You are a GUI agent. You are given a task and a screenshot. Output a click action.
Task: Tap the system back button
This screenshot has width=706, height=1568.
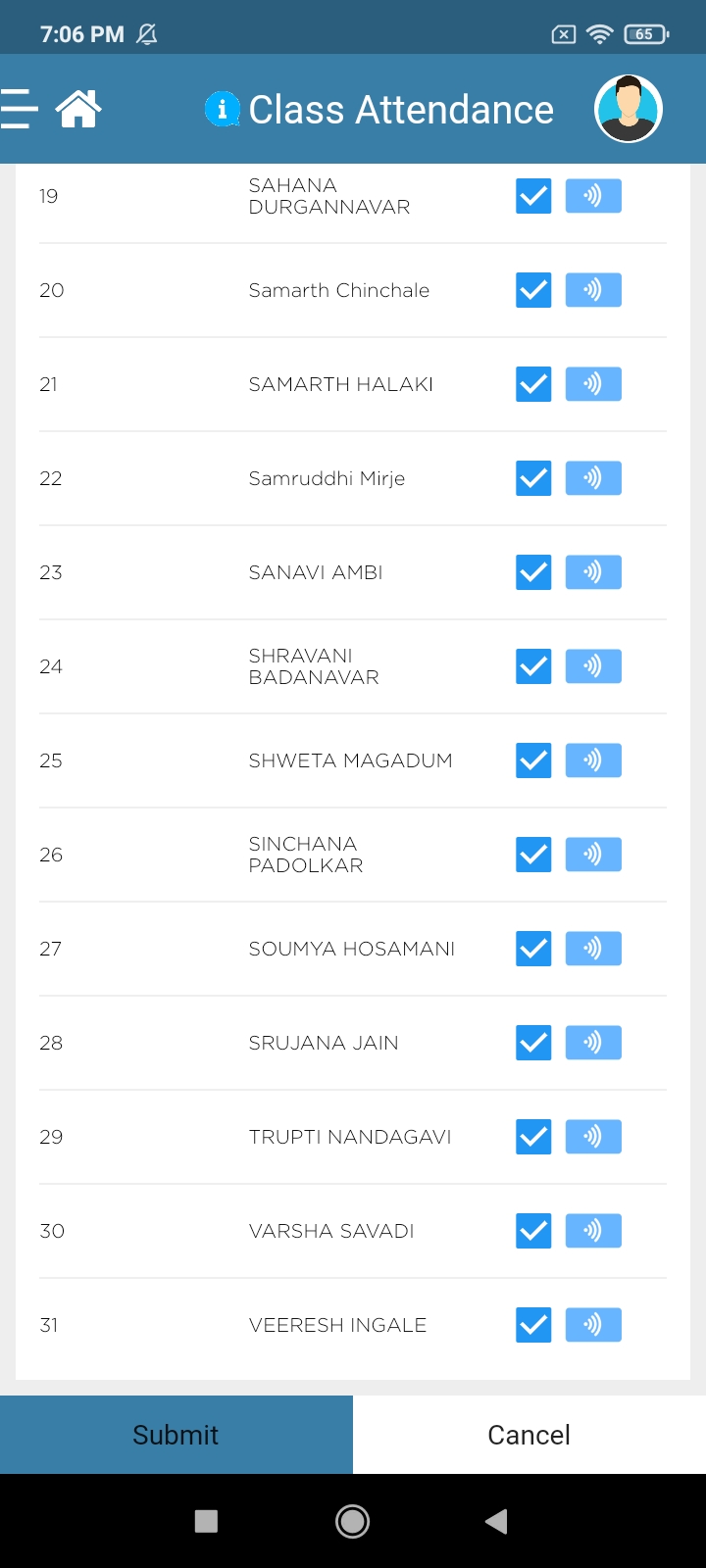(496, 1521)
